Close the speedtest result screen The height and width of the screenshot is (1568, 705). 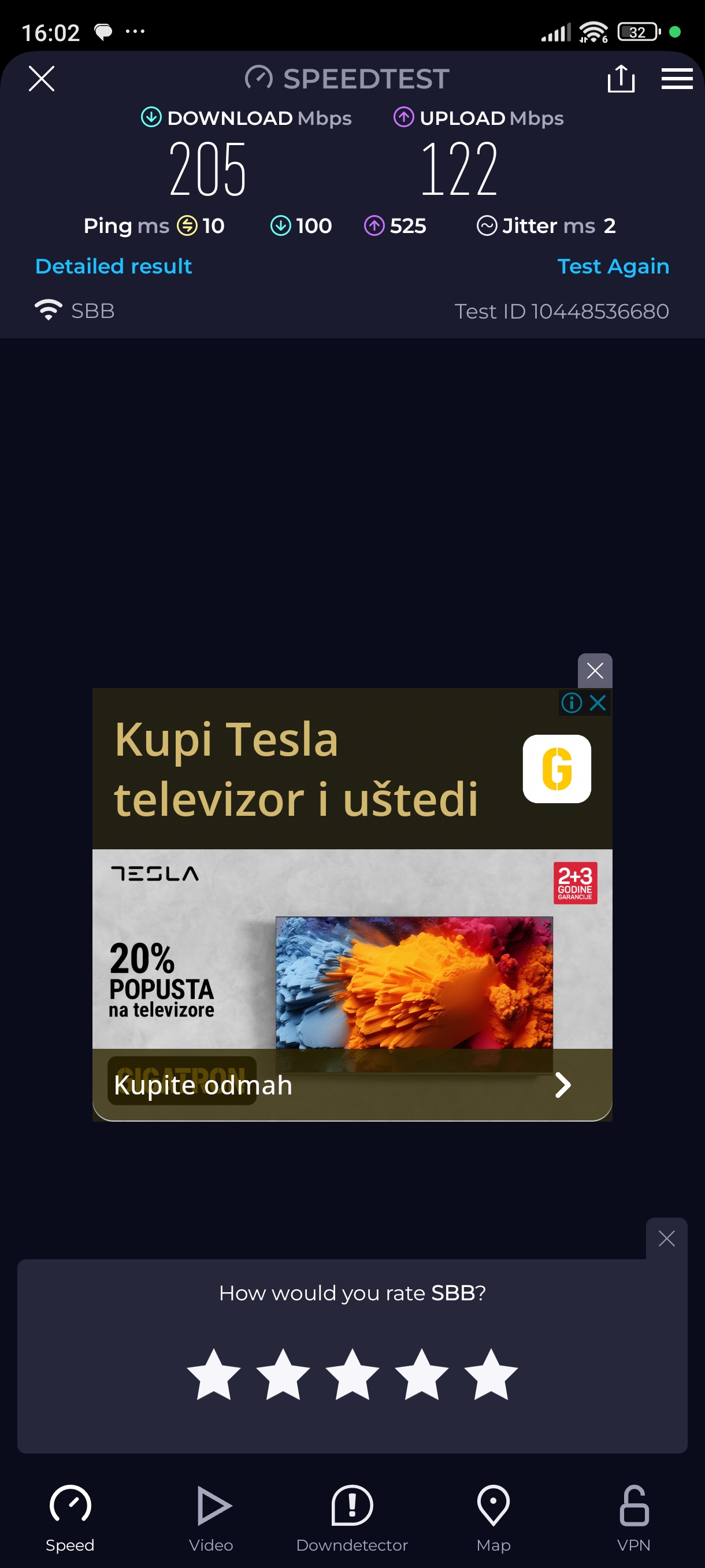coord(42,79)
